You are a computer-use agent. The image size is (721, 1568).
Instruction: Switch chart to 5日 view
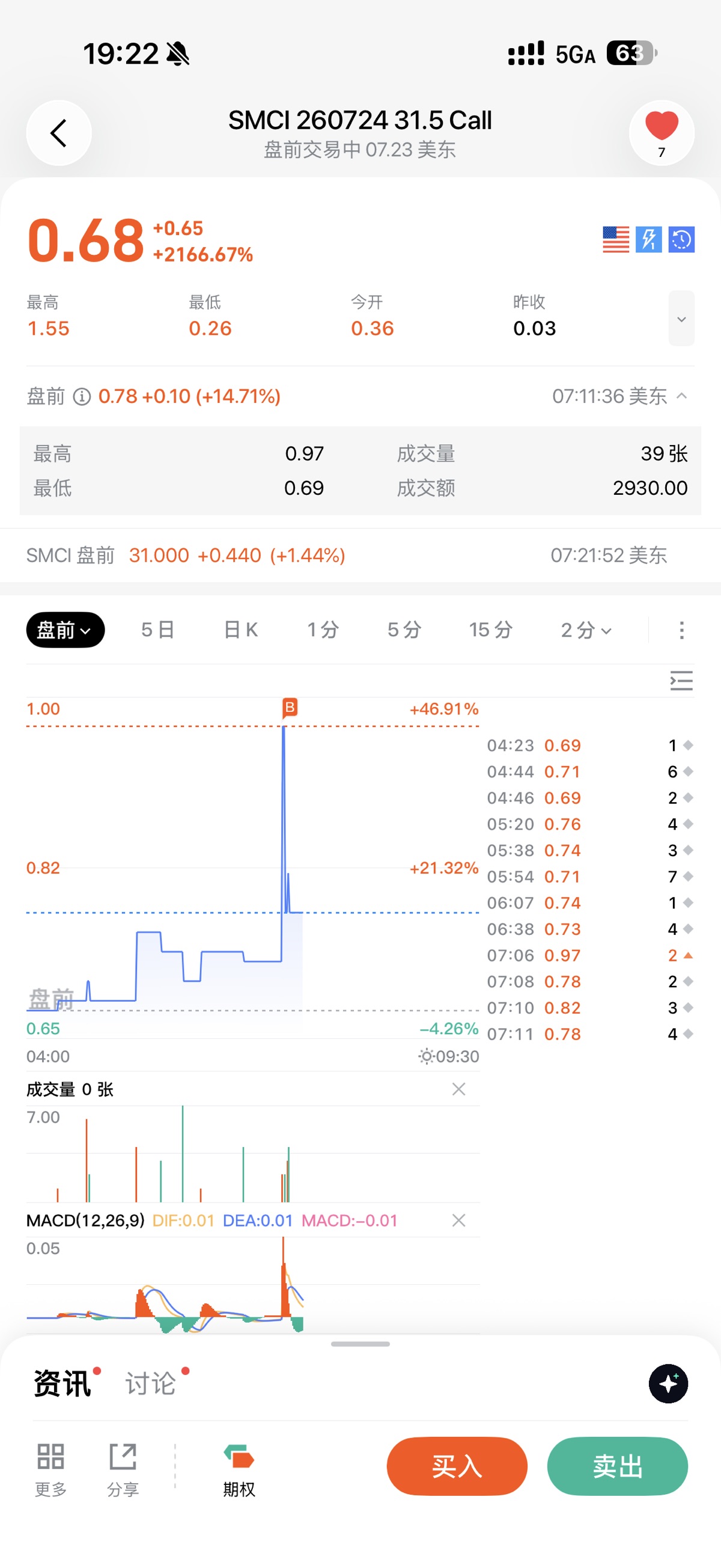(x=157, y=630)
